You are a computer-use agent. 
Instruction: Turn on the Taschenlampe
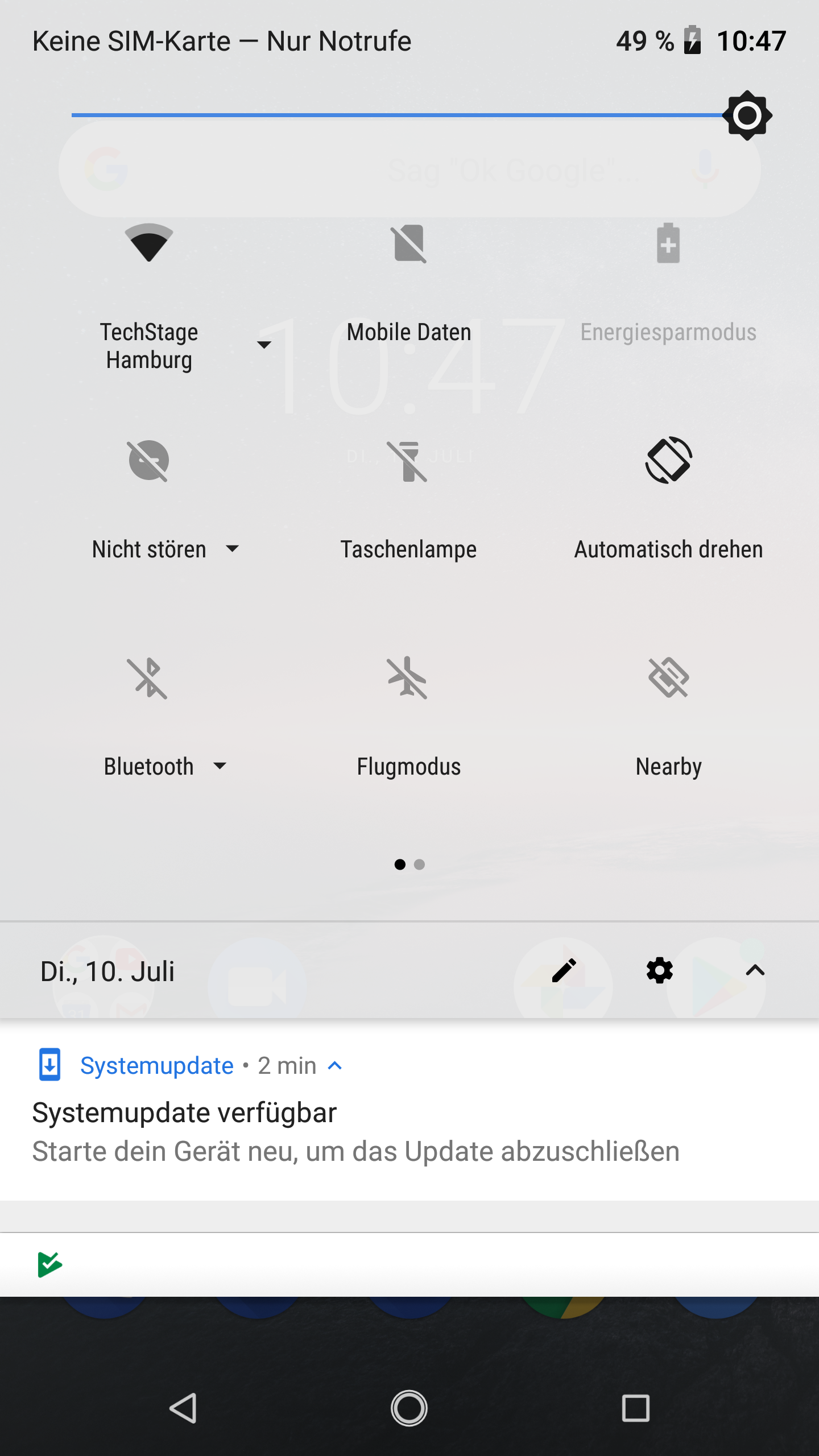click(408, 461)
